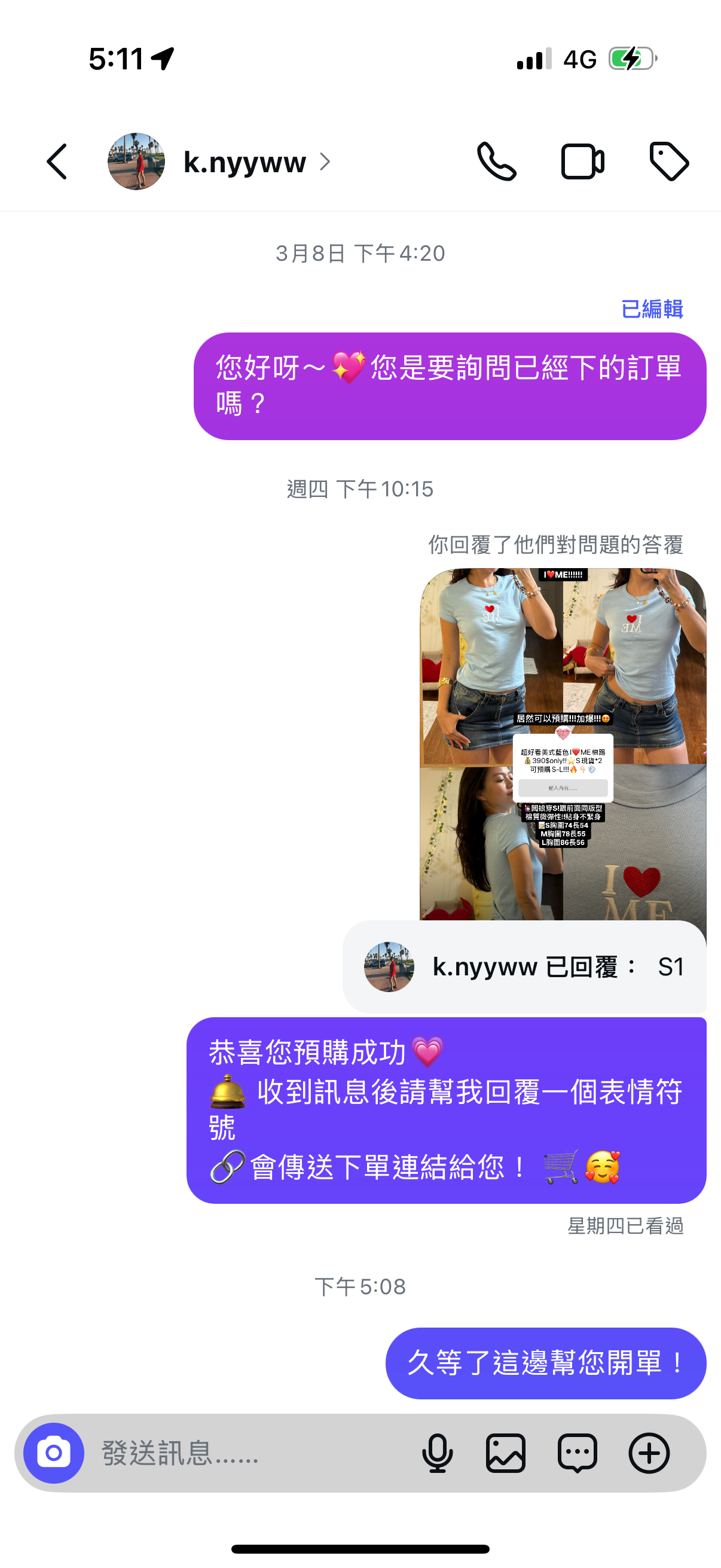Image resolution: width=721 pixels, height=1568 pixels.
Task: Open the k.nyyww 已回覆 S1 reply card
Action: coord(524,966)
